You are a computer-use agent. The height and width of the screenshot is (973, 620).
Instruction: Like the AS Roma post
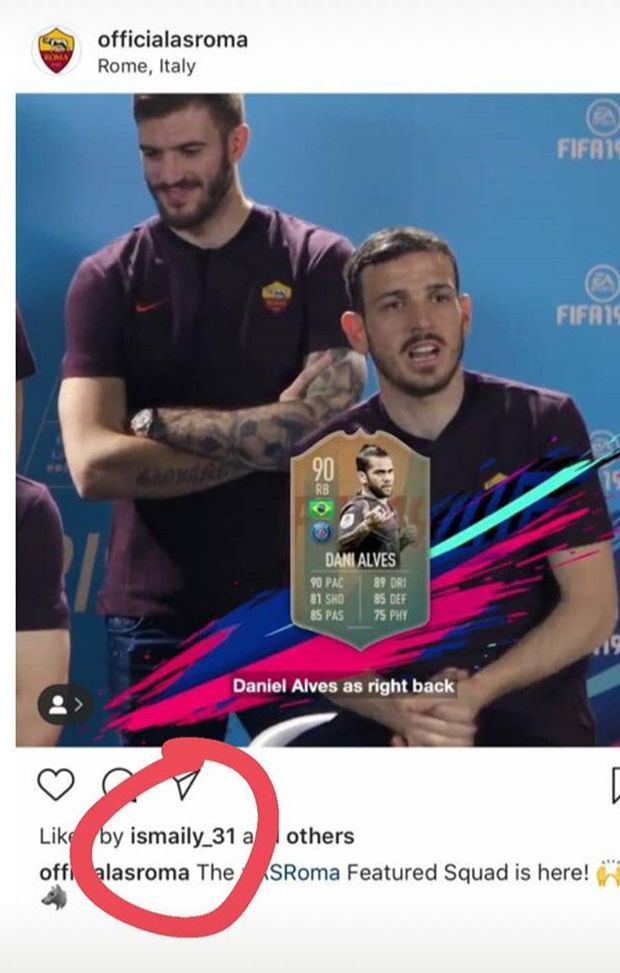pyautogui.click(x=57, y=786)
